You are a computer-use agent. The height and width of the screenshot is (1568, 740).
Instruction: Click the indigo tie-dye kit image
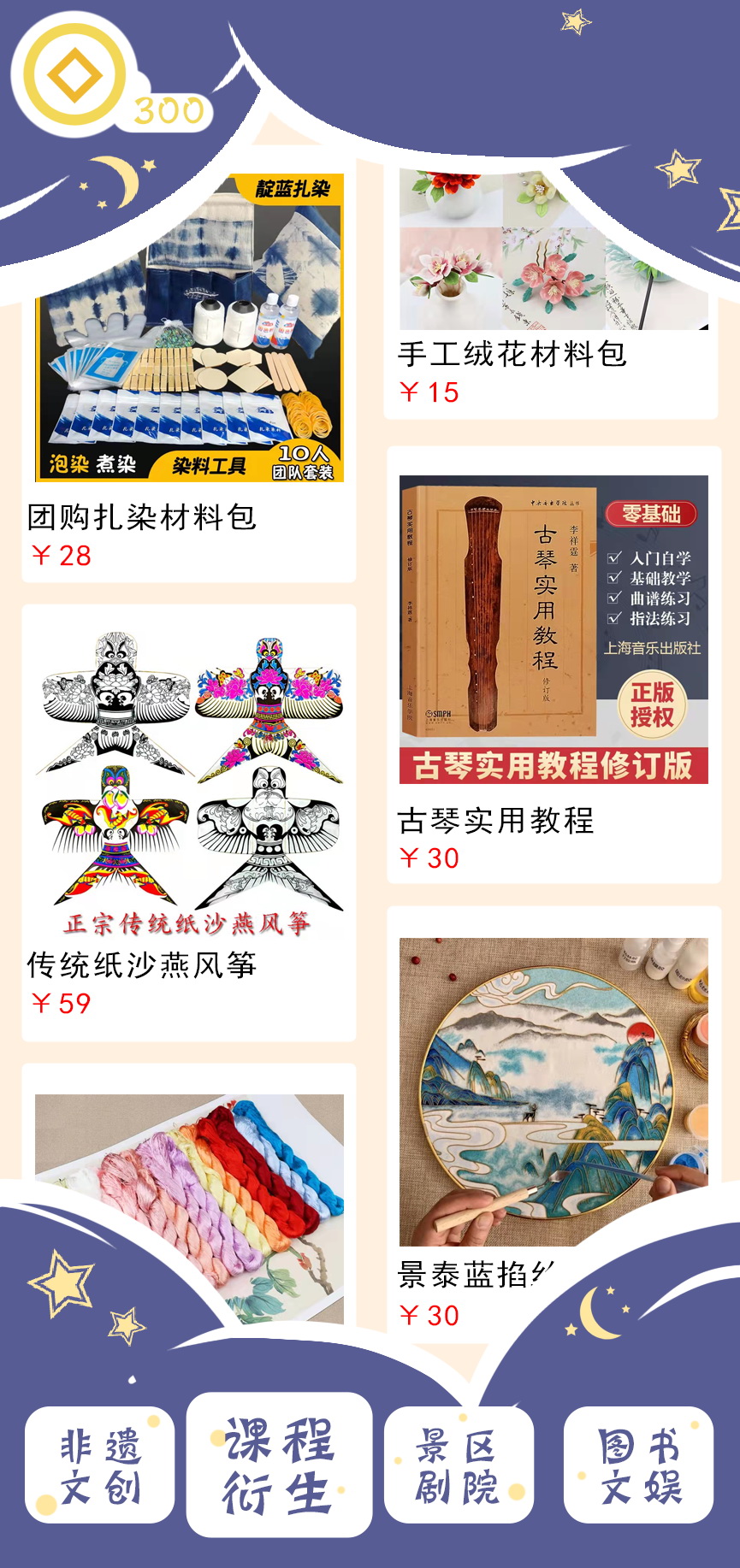pyautogui.click(x=190, y=325)
